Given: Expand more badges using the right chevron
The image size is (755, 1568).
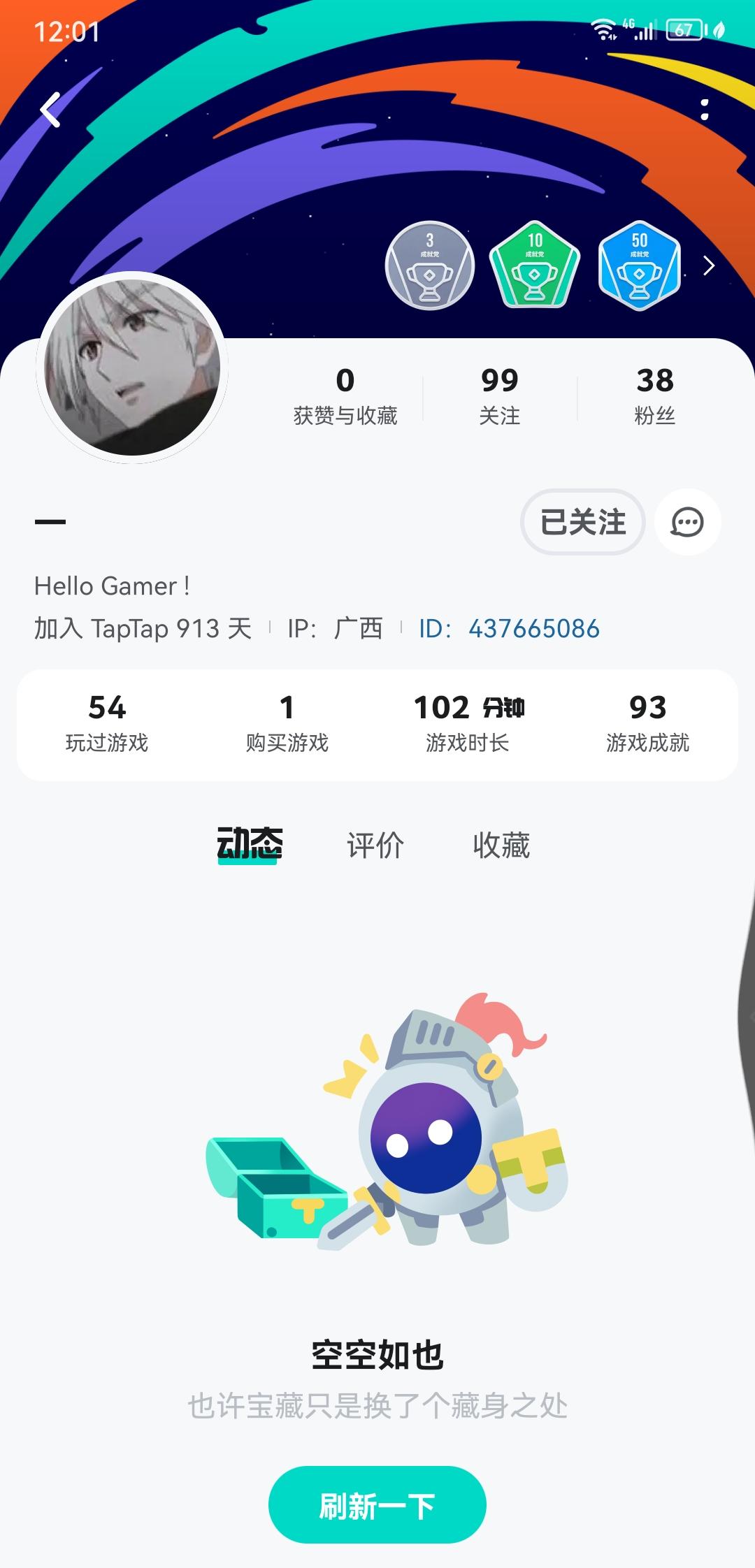Looking at the screenshot, I should 710,266.
